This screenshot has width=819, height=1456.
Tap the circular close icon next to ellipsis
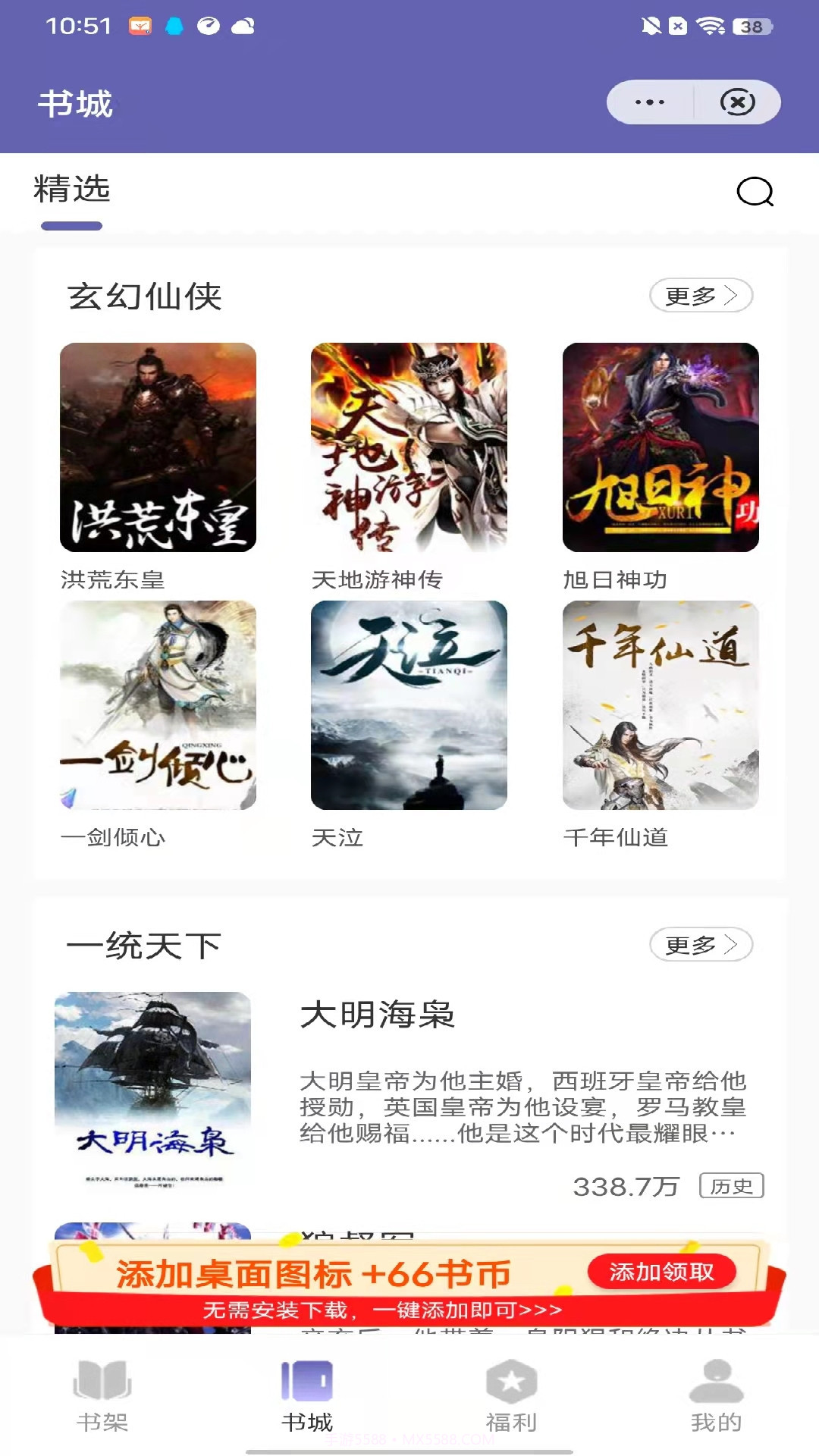click(x=738, y=100)
